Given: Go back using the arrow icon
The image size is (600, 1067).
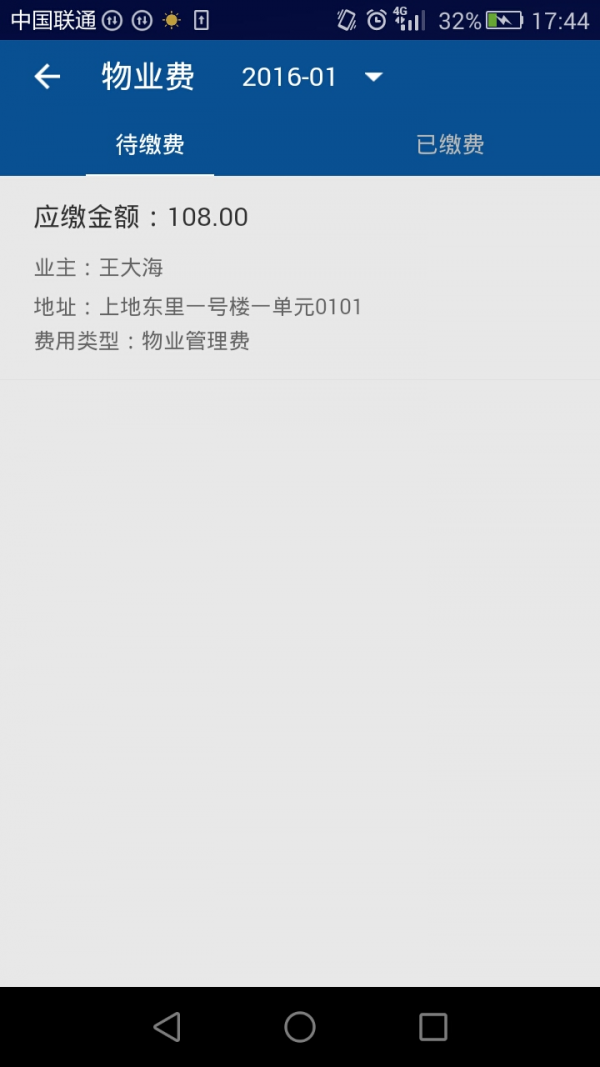Looking at the screenshot, I should pyautogui.click(x=47, y=77).
